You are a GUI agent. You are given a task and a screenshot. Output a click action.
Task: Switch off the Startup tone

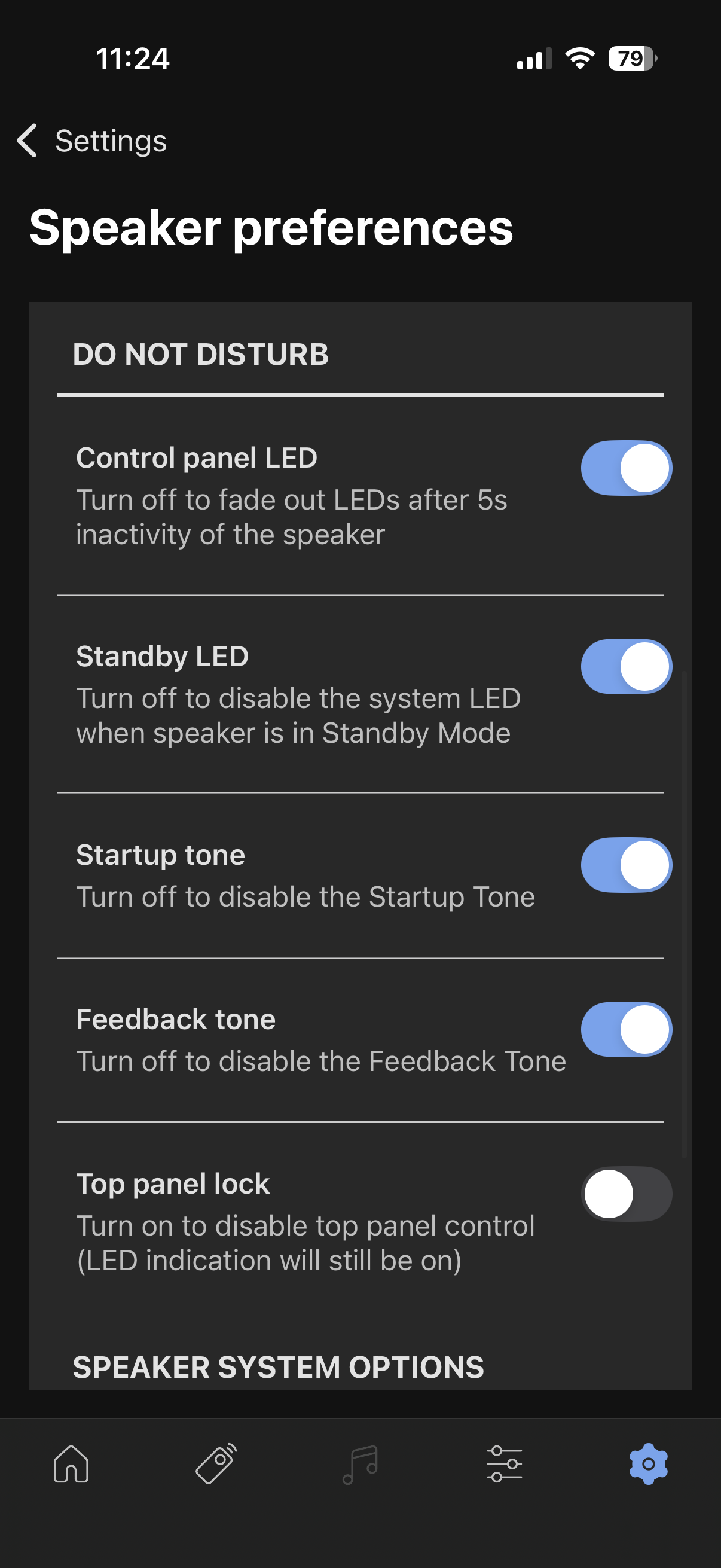coord(626,865)
